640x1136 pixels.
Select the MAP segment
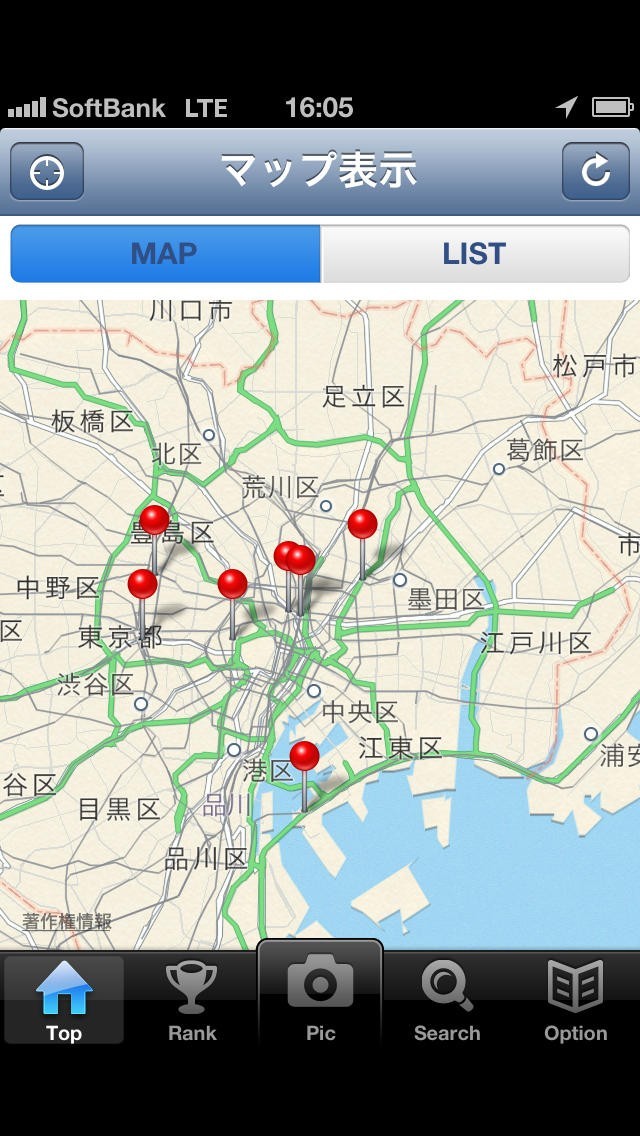(x=165, y=254)
